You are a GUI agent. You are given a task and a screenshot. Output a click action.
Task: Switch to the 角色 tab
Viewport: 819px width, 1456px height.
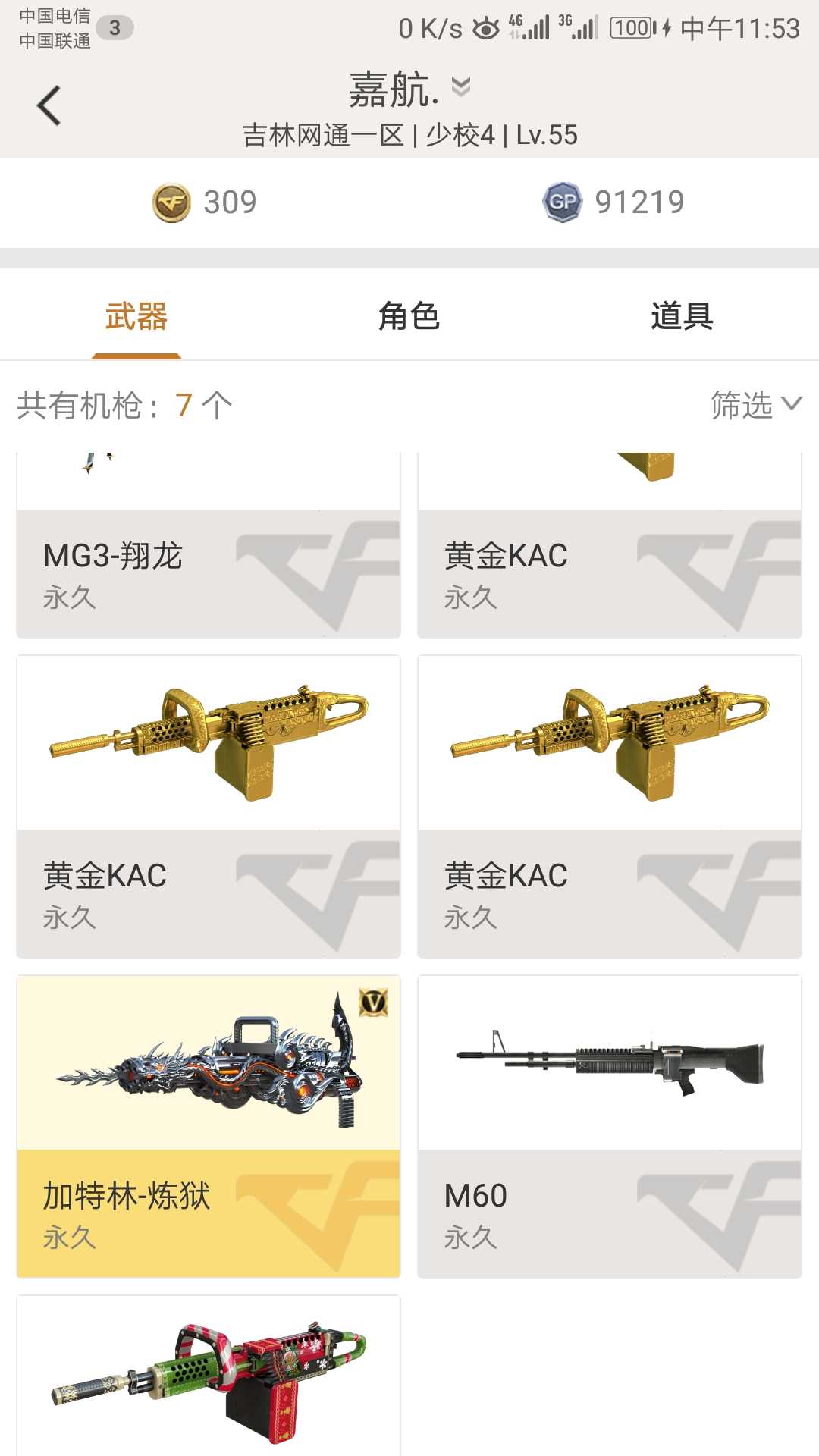click(x=409, y=316)
